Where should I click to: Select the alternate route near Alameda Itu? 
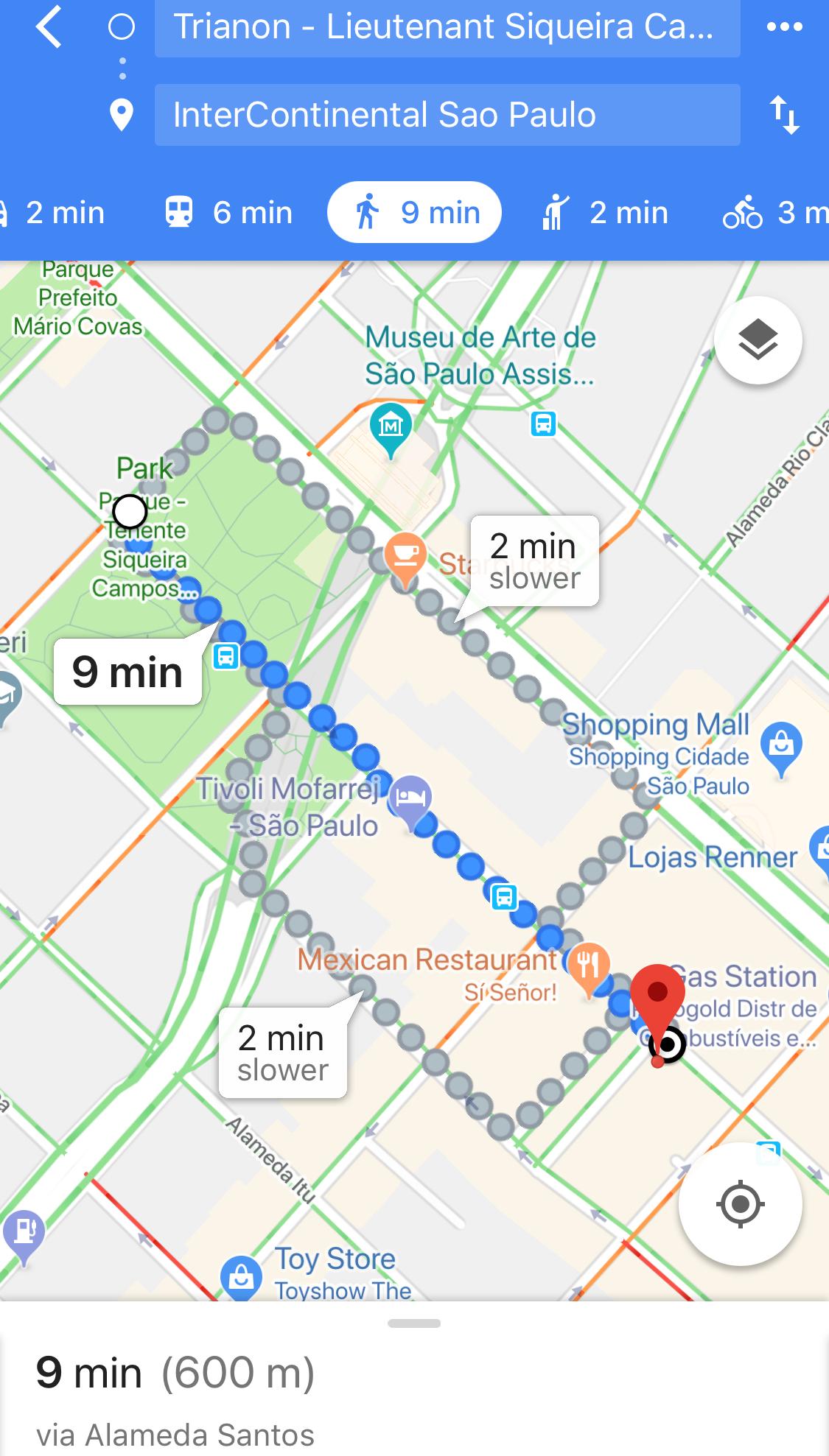(283, 1052)
